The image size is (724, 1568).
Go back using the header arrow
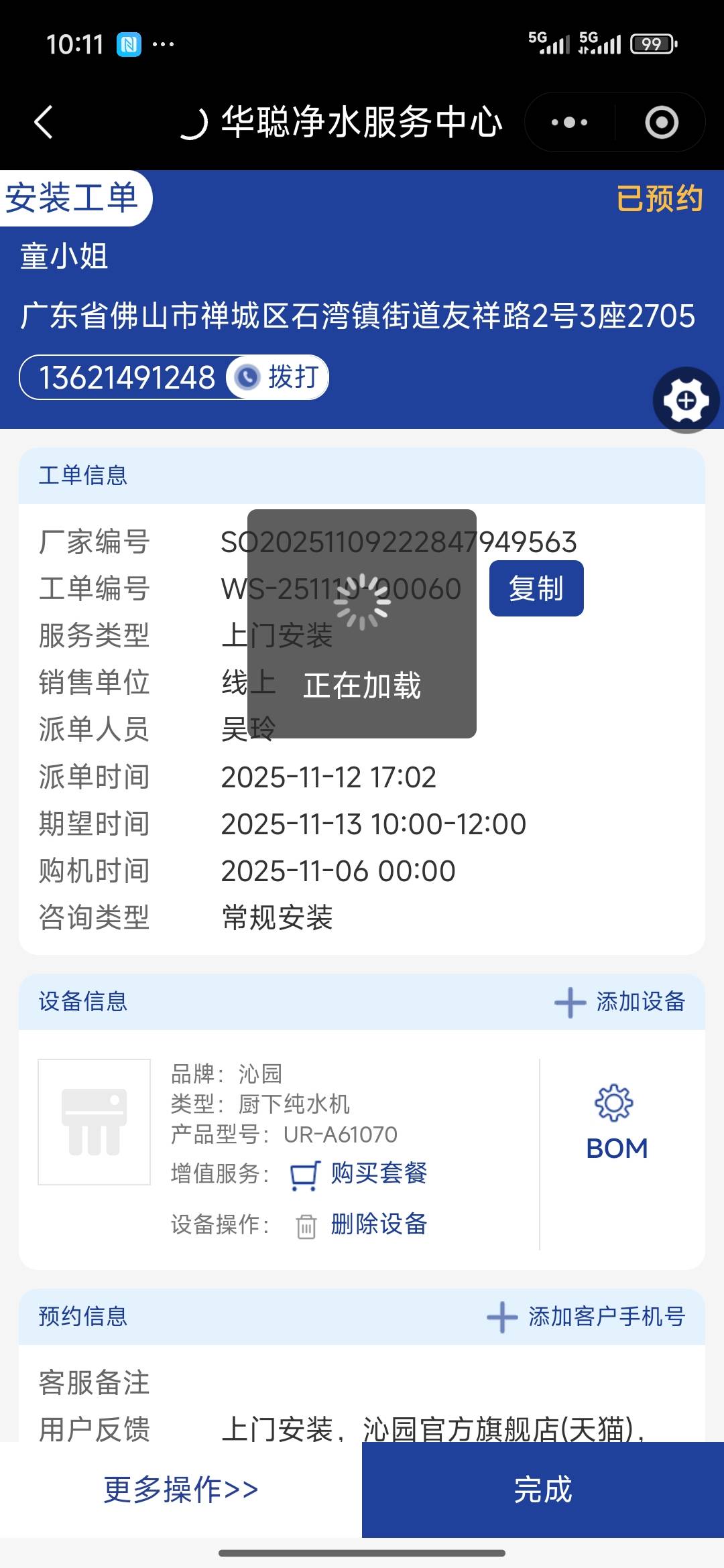click(x=44, y=122)
